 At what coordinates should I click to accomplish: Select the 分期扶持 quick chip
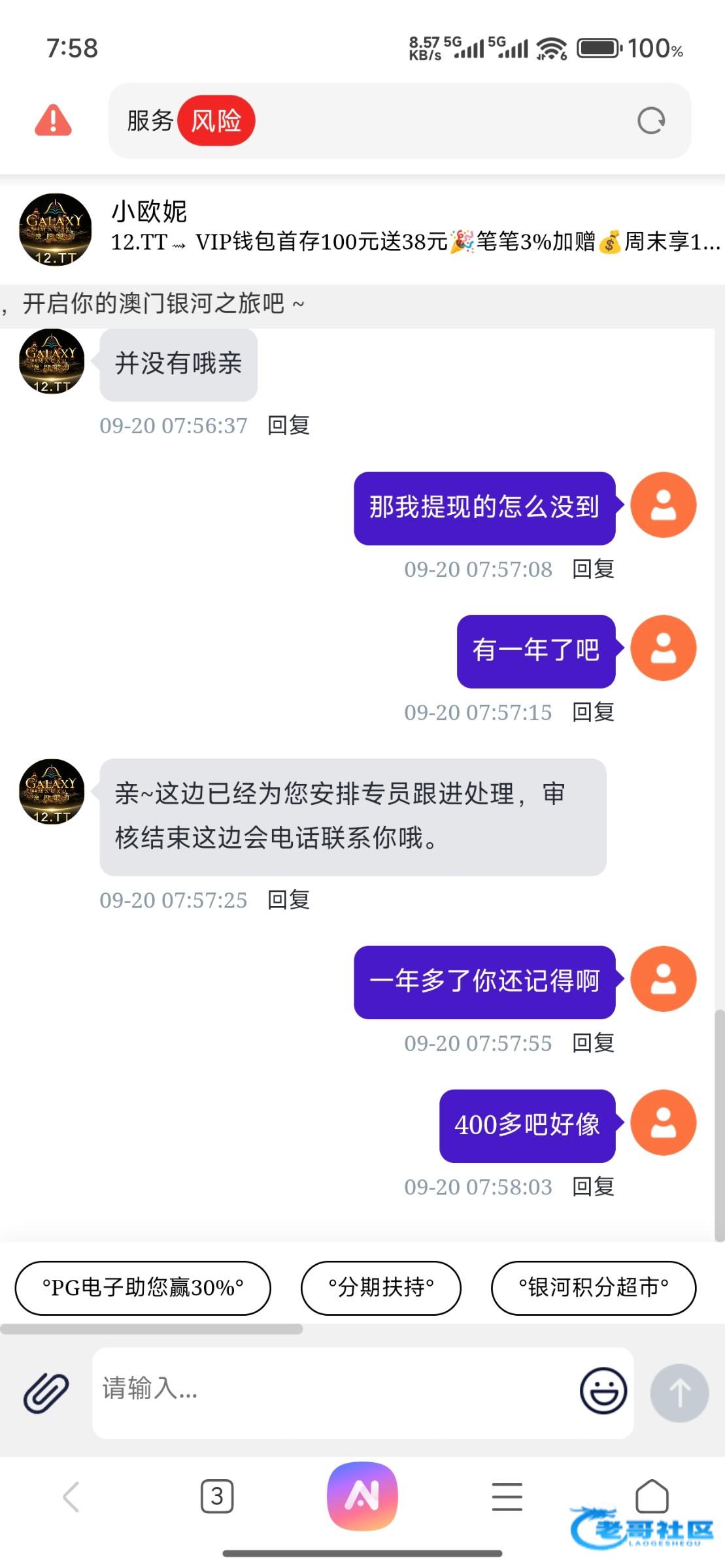click(x=380, y=1288)
